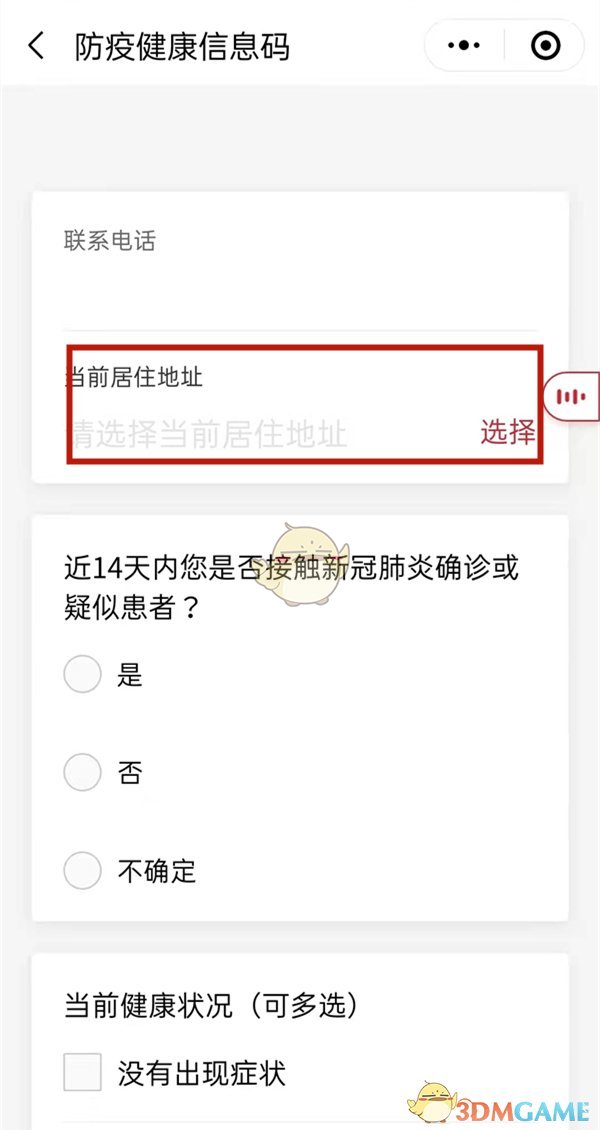Screen dimensions: 600x1130
Task: Close the mini-program with circle button
Action: point(545,46)
